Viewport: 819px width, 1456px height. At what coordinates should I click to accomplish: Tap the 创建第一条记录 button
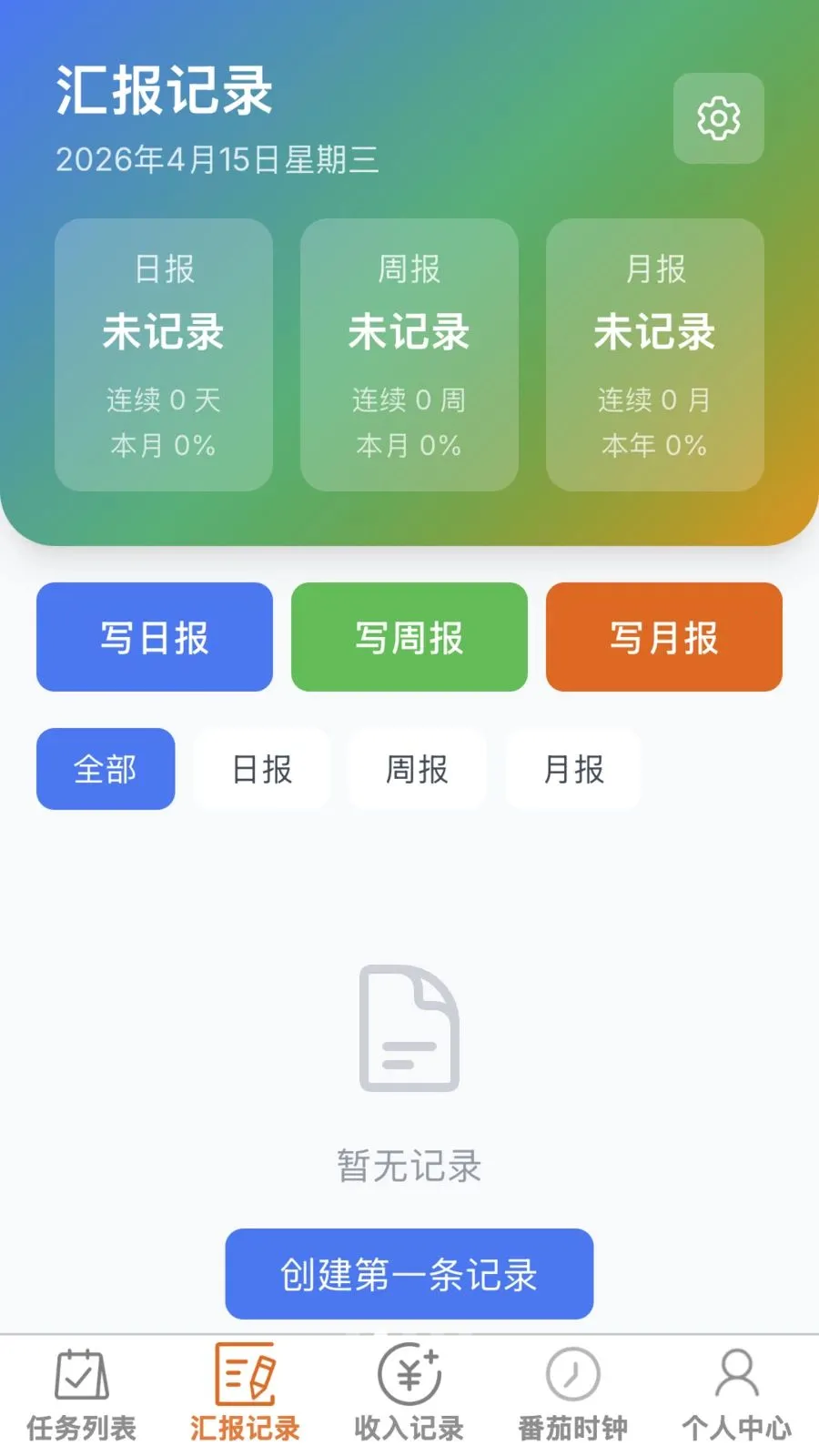tap(409, 1274)
